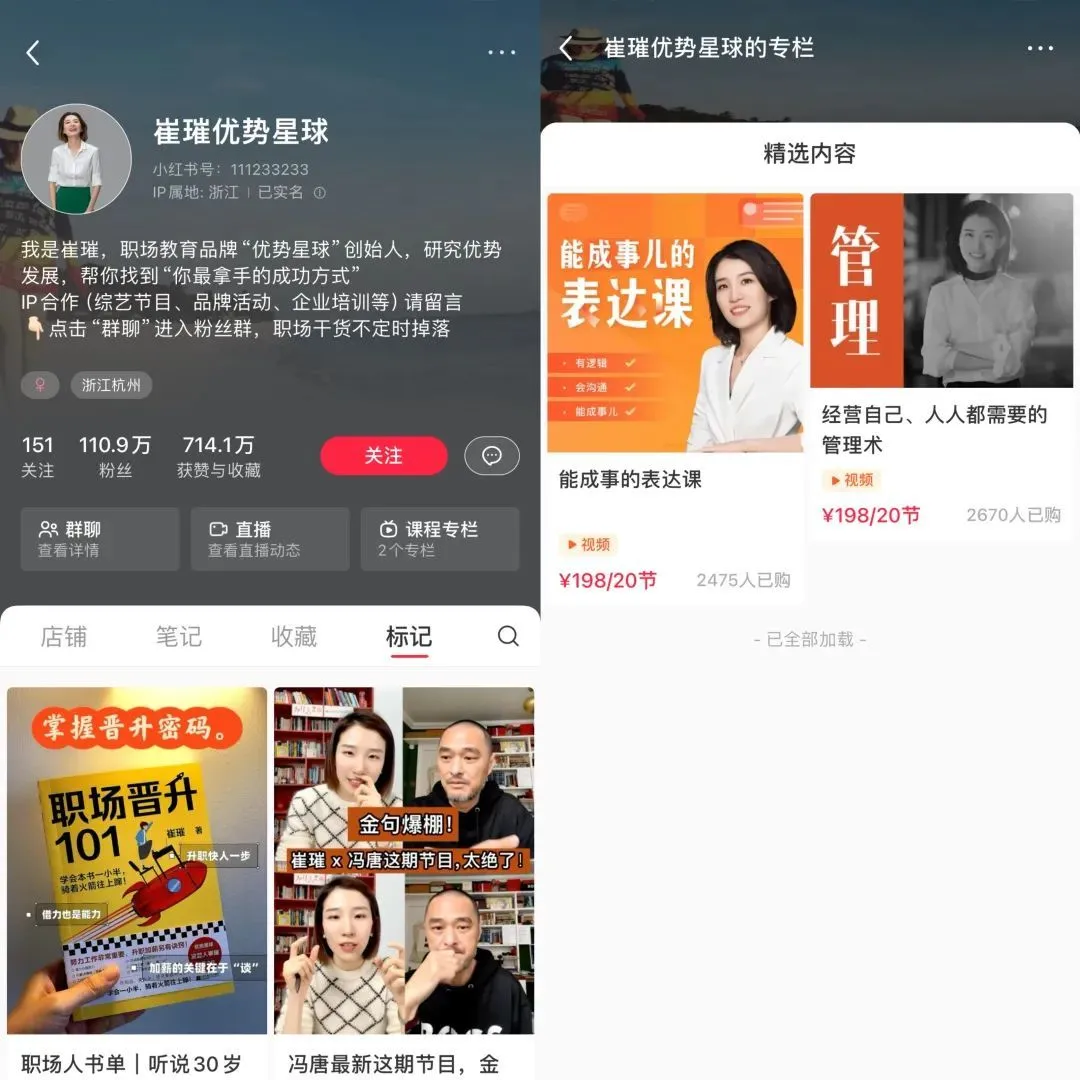Open the message icon beside 关注
The width and height of the screenshot is (1080, 1080).
tap(491, 456)
